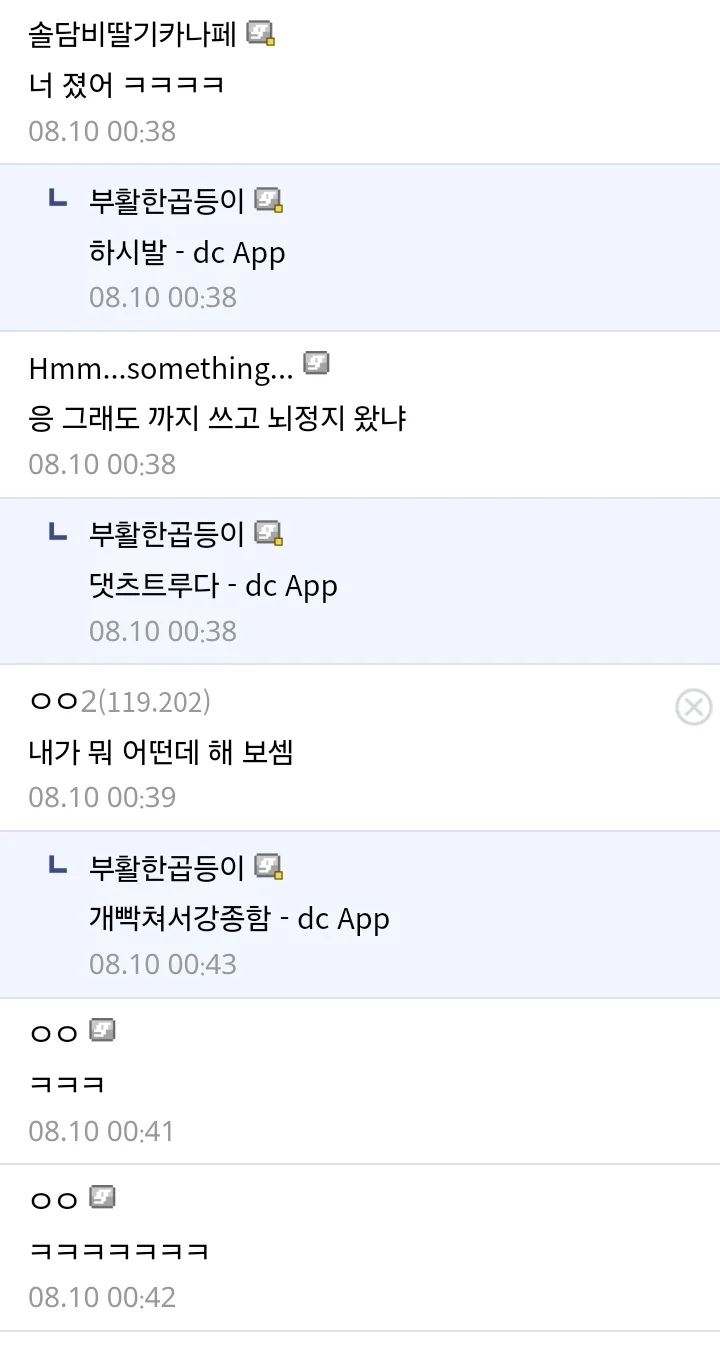Reply to the comment '너 졌어 ㅋㅋㅋㅋ'
Image resolution: width=720 pixels, height=1347 pixels.
(x=126, y=84)
